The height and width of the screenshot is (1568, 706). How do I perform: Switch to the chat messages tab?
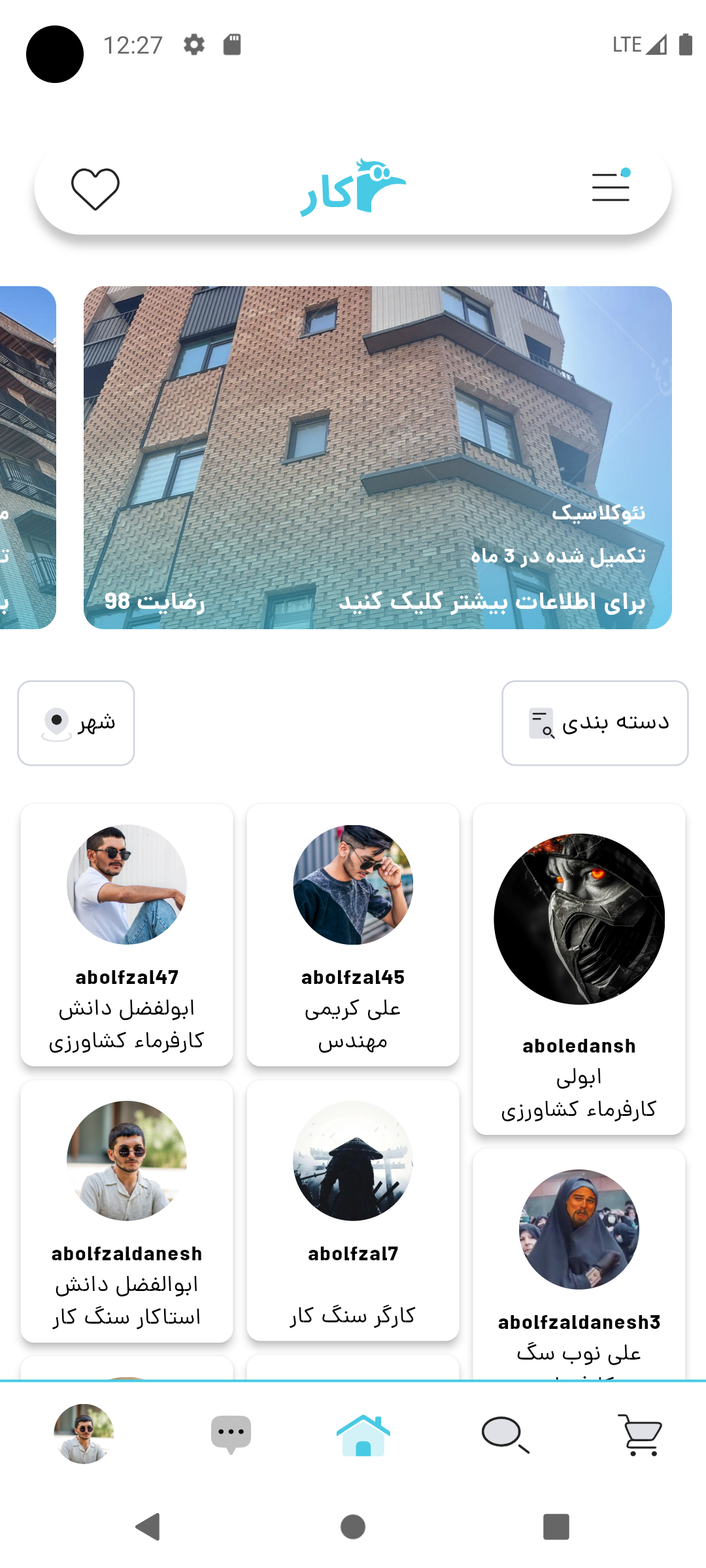(x=231, y=1434)
